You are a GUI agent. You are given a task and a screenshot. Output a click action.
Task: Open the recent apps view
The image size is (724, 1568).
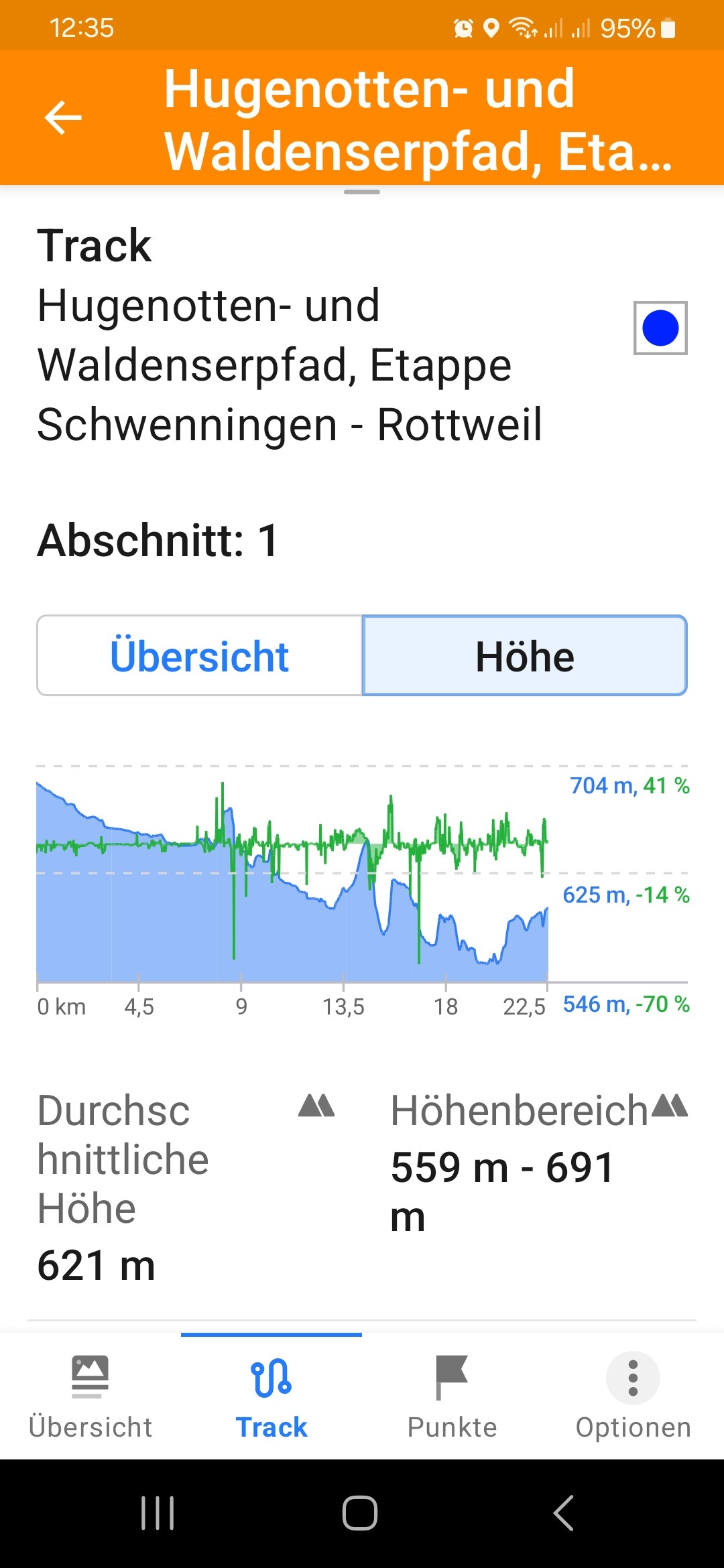158,1513
